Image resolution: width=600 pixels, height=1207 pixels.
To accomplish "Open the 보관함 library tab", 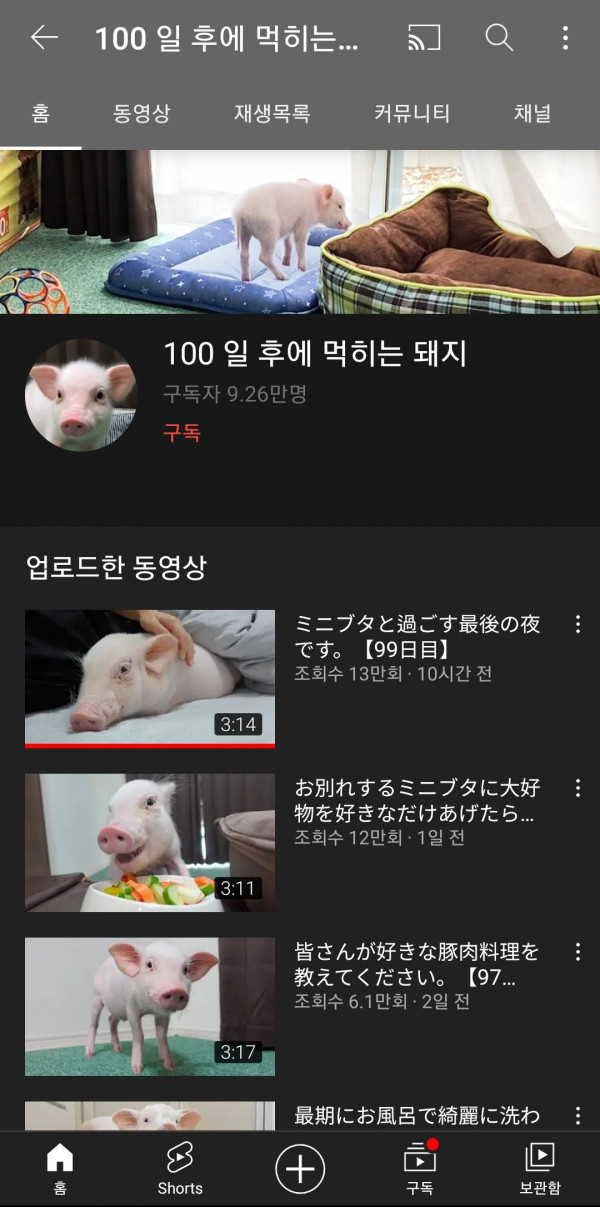I will (540, 1169).
